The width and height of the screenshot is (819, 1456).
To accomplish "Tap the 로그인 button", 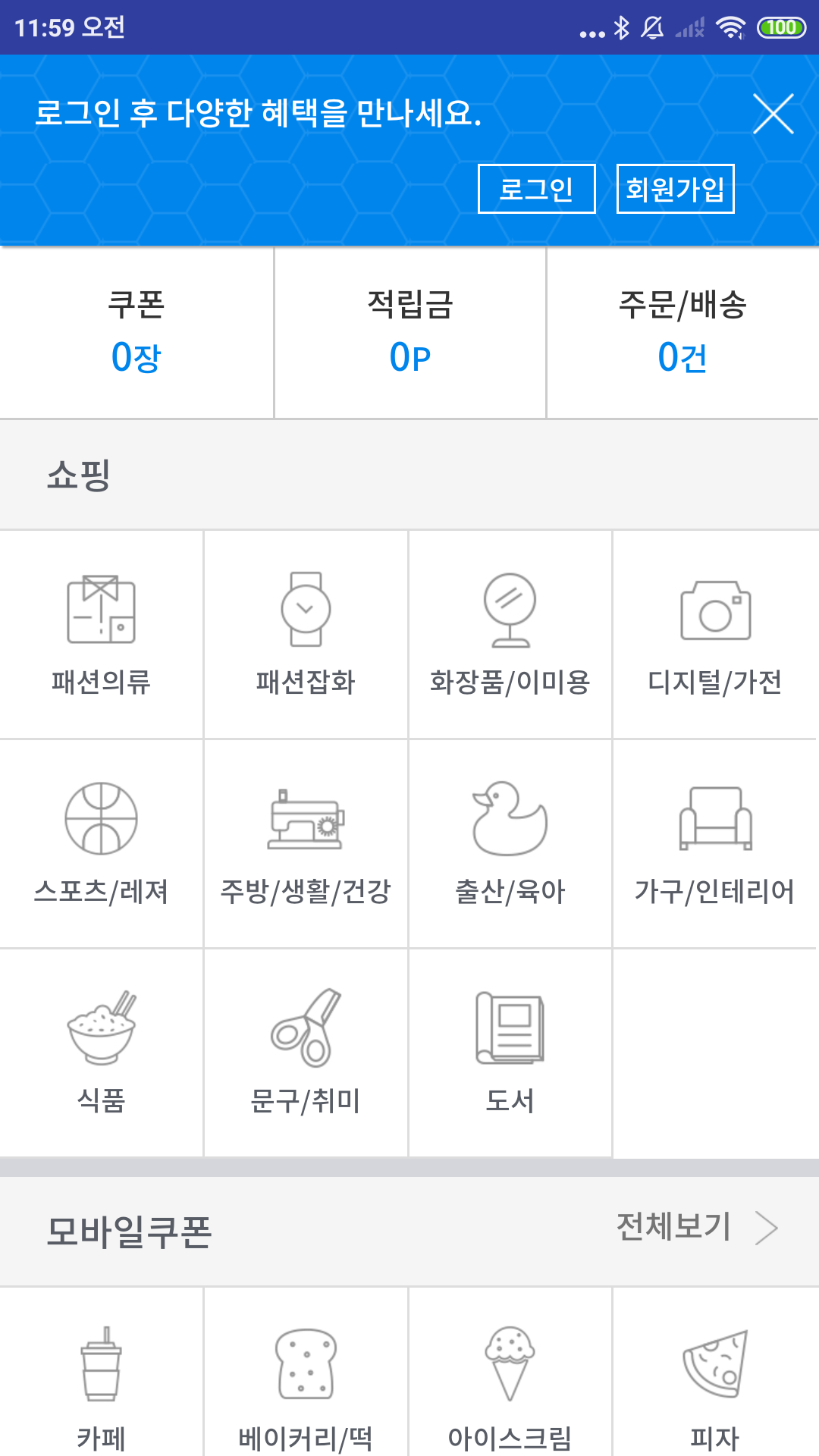I will tap(536, 189).
